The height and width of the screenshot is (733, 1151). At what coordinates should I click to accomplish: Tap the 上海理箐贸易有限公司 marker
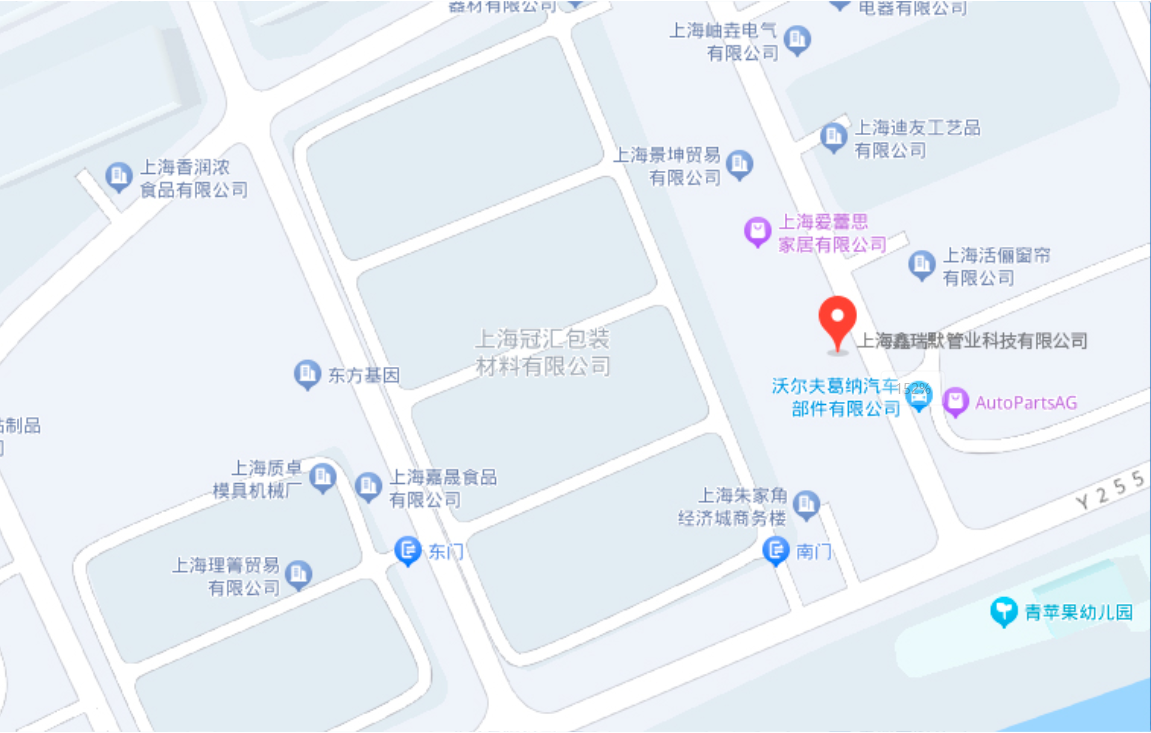(x=298, y=574)
